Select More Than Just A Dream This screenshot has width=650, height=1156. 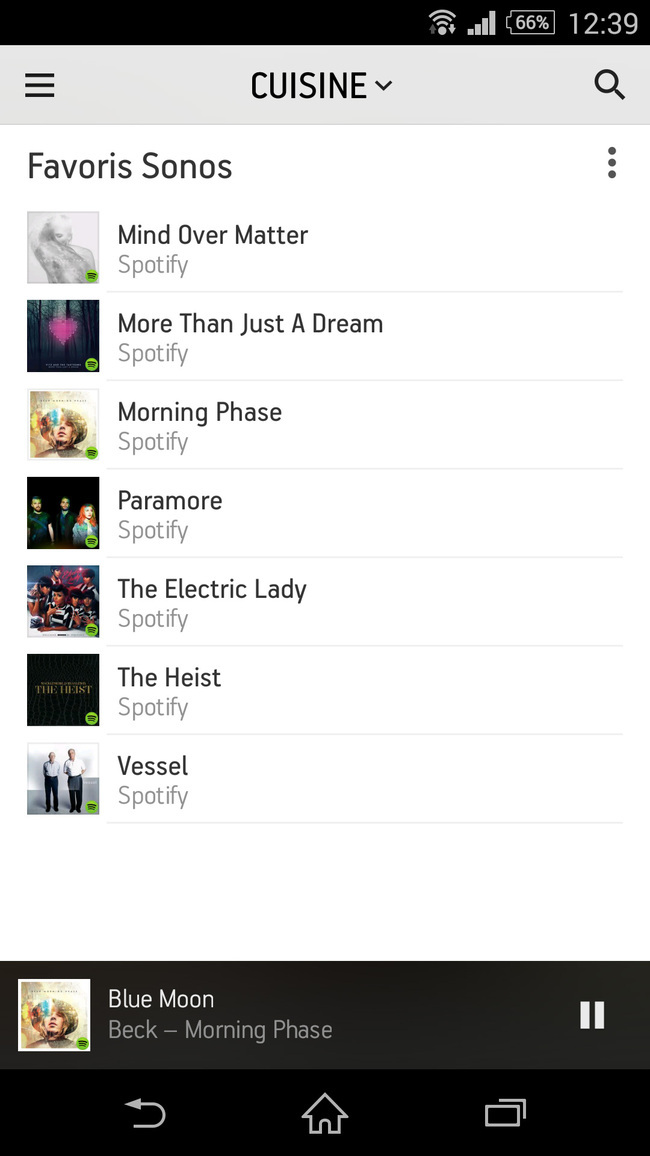pos(325,336)
